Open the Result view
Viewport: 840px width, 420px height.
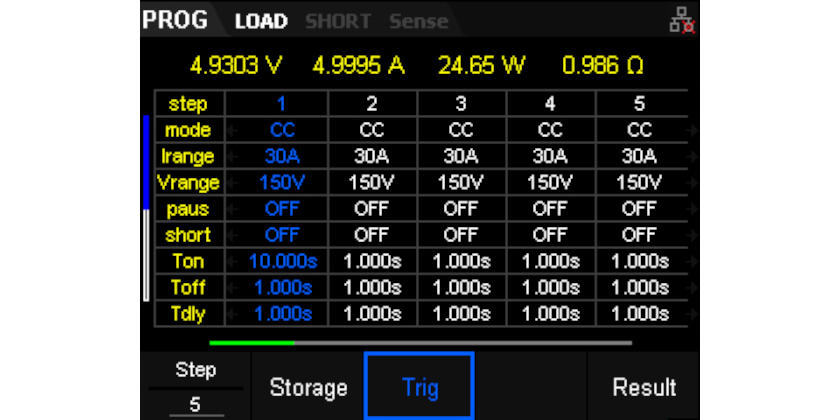pyautogui.click(x=644, y=388)
